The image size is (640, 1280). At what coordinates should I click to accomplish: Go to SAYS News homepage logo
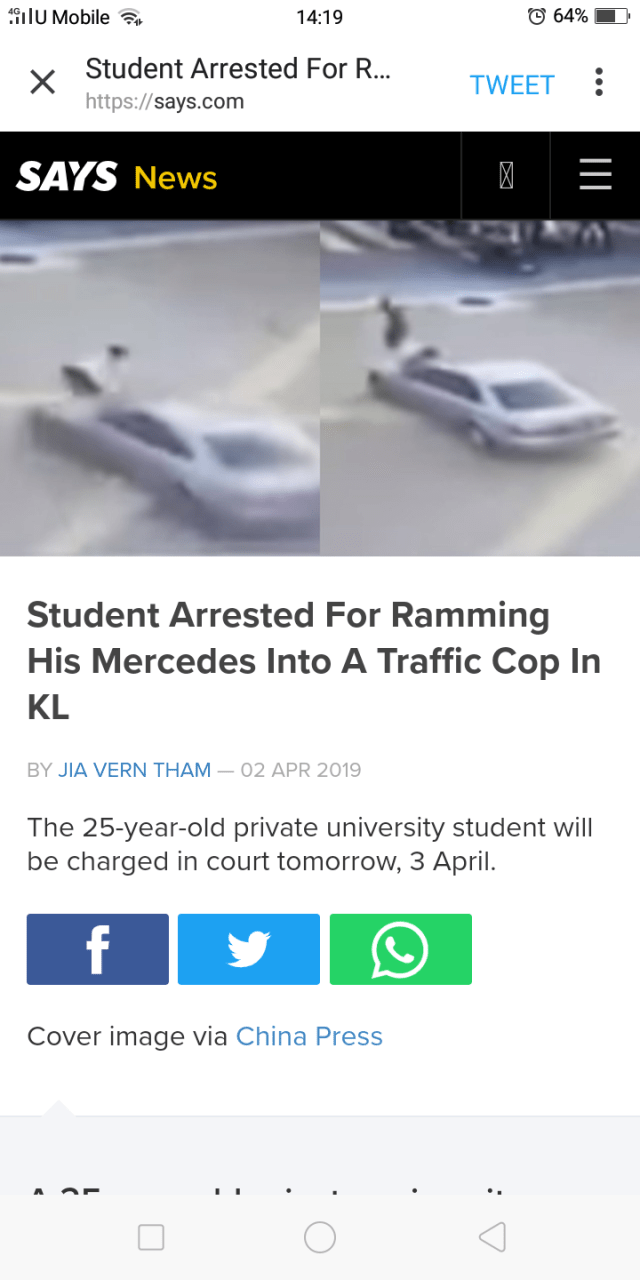(x=117, y=177)
